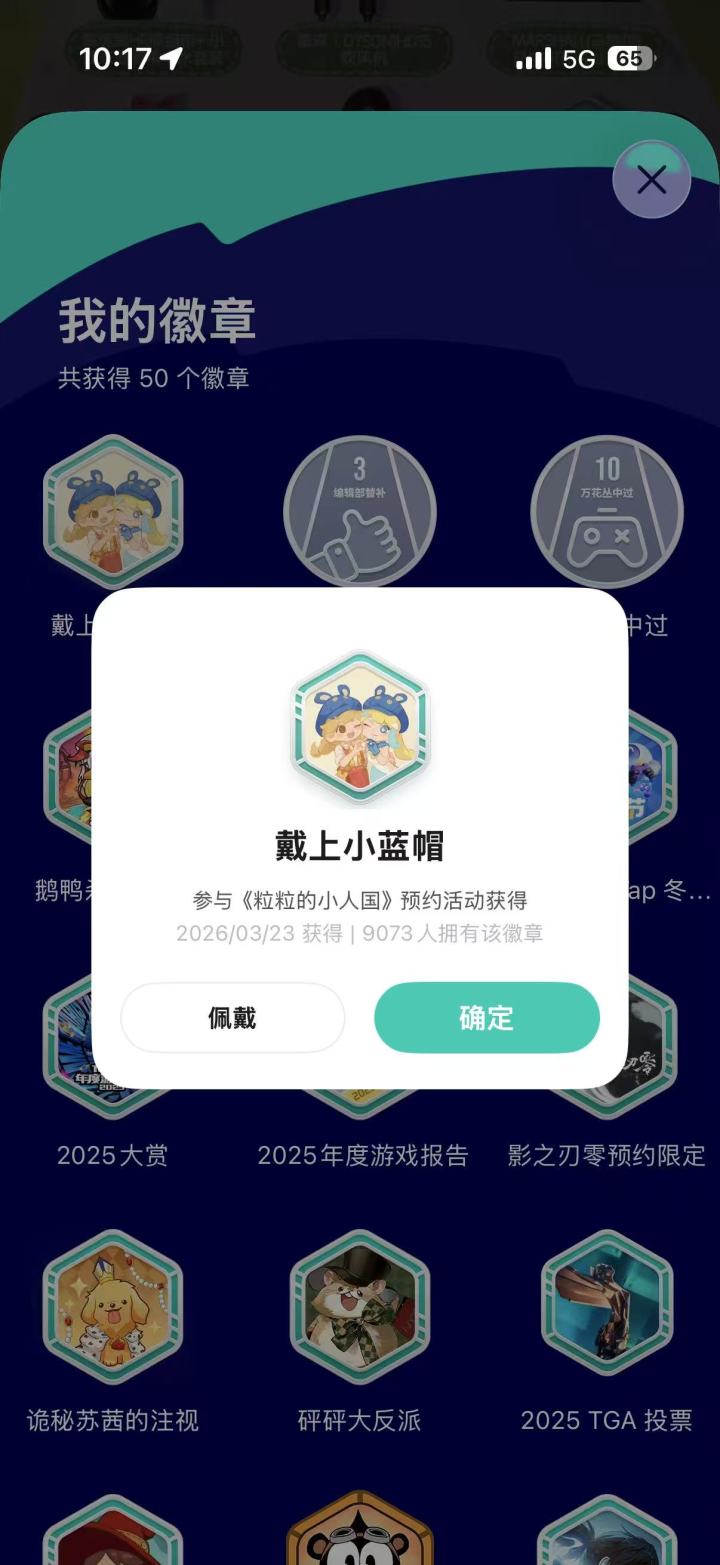The width and height of the screenshot is (720, 1565).
Task: Open the red-hat character badge at bottom left
Action: pyautogui.click(x=113, y=1540)
